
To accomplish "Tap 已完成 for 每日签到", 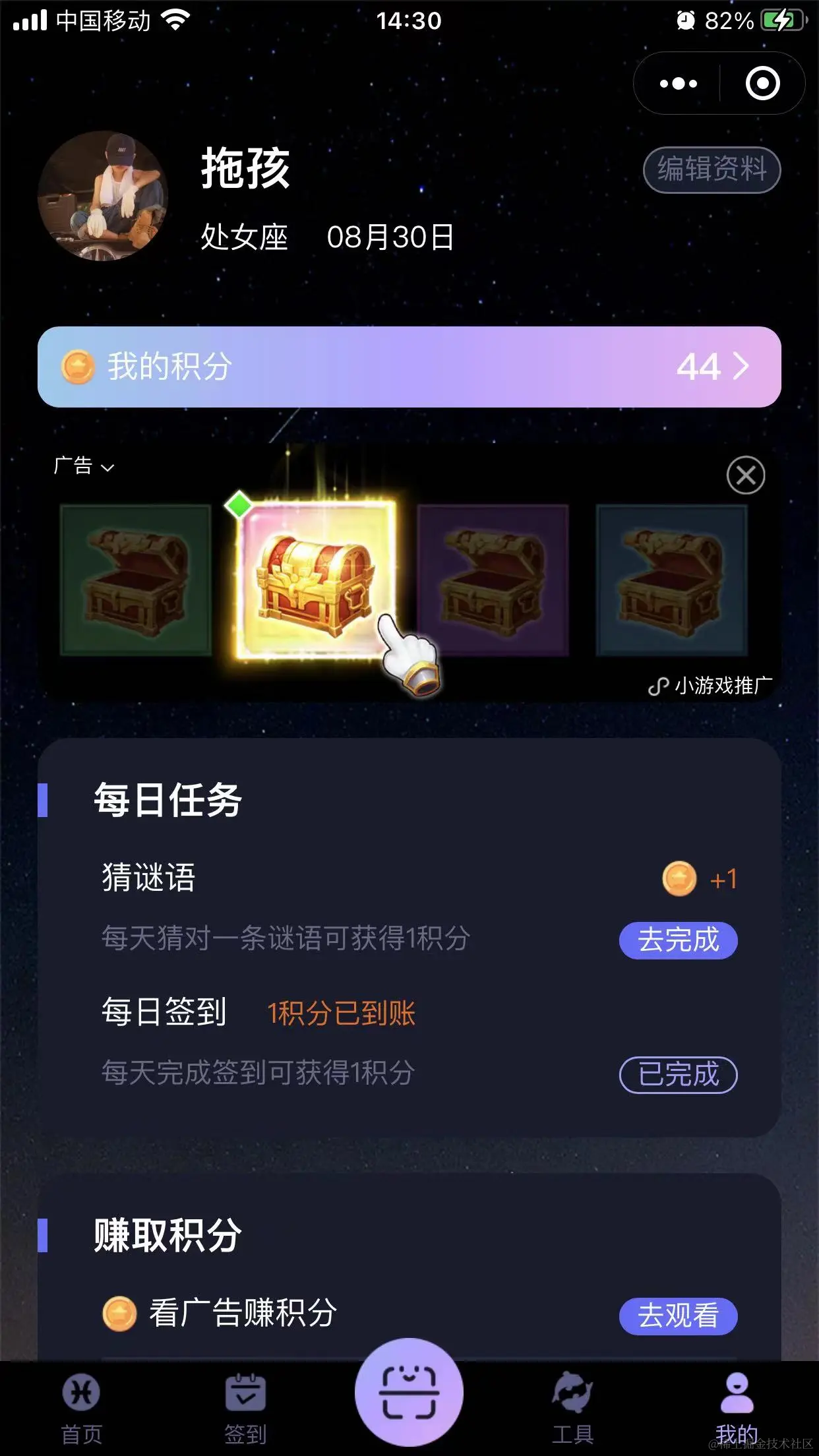I will [x=678, y=1075].
